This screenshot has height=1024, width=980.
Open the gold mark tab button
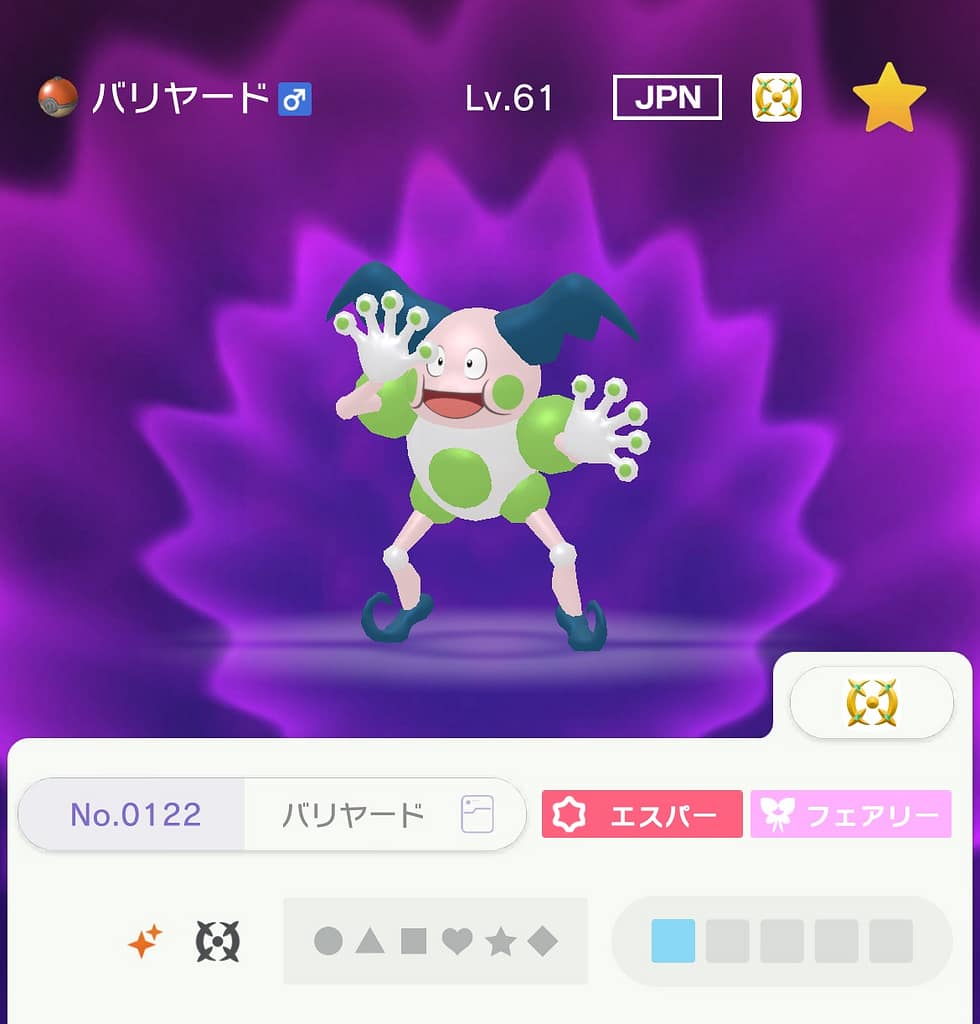(871, 702)
